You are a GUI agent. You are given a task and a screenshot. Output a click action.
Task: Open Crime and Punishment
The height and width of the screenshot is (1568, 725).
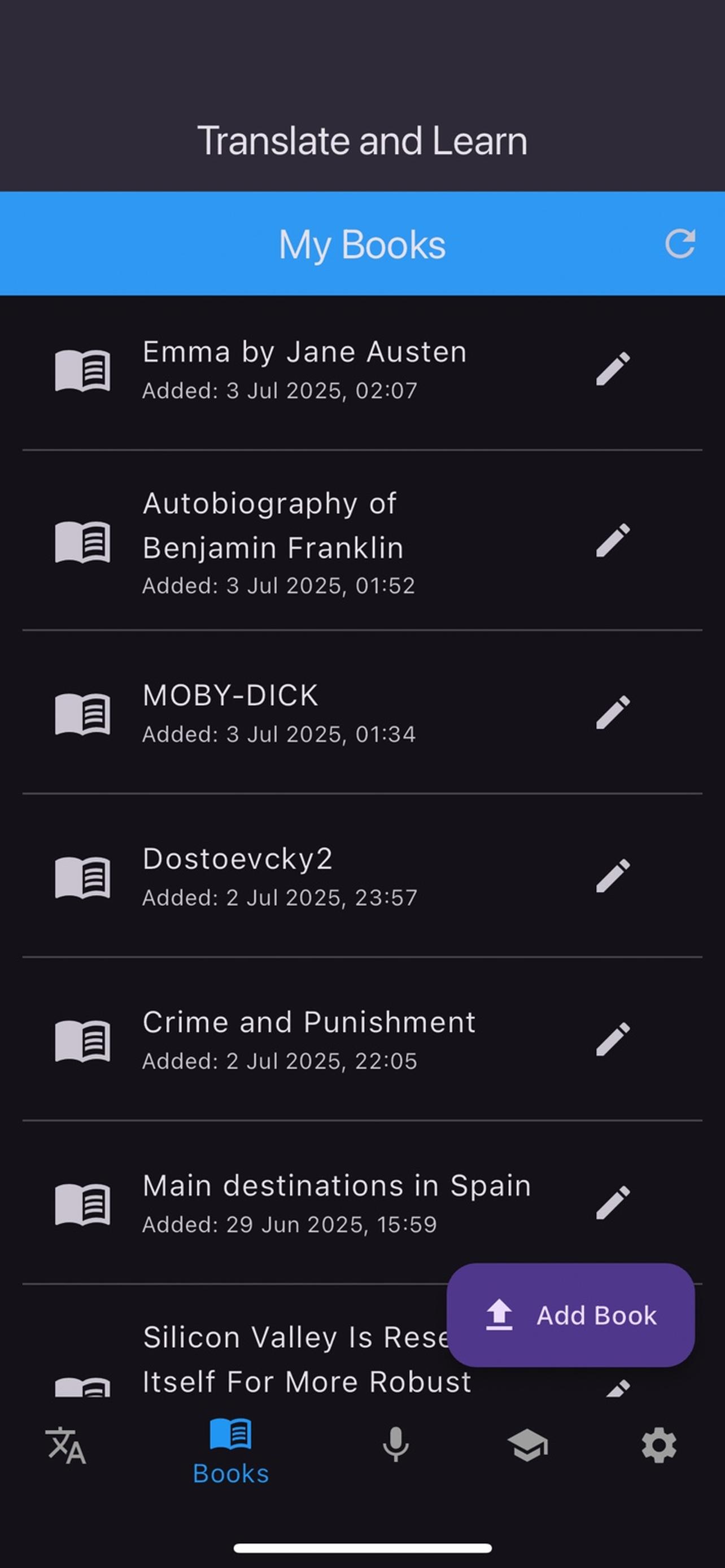point(309,1039)
